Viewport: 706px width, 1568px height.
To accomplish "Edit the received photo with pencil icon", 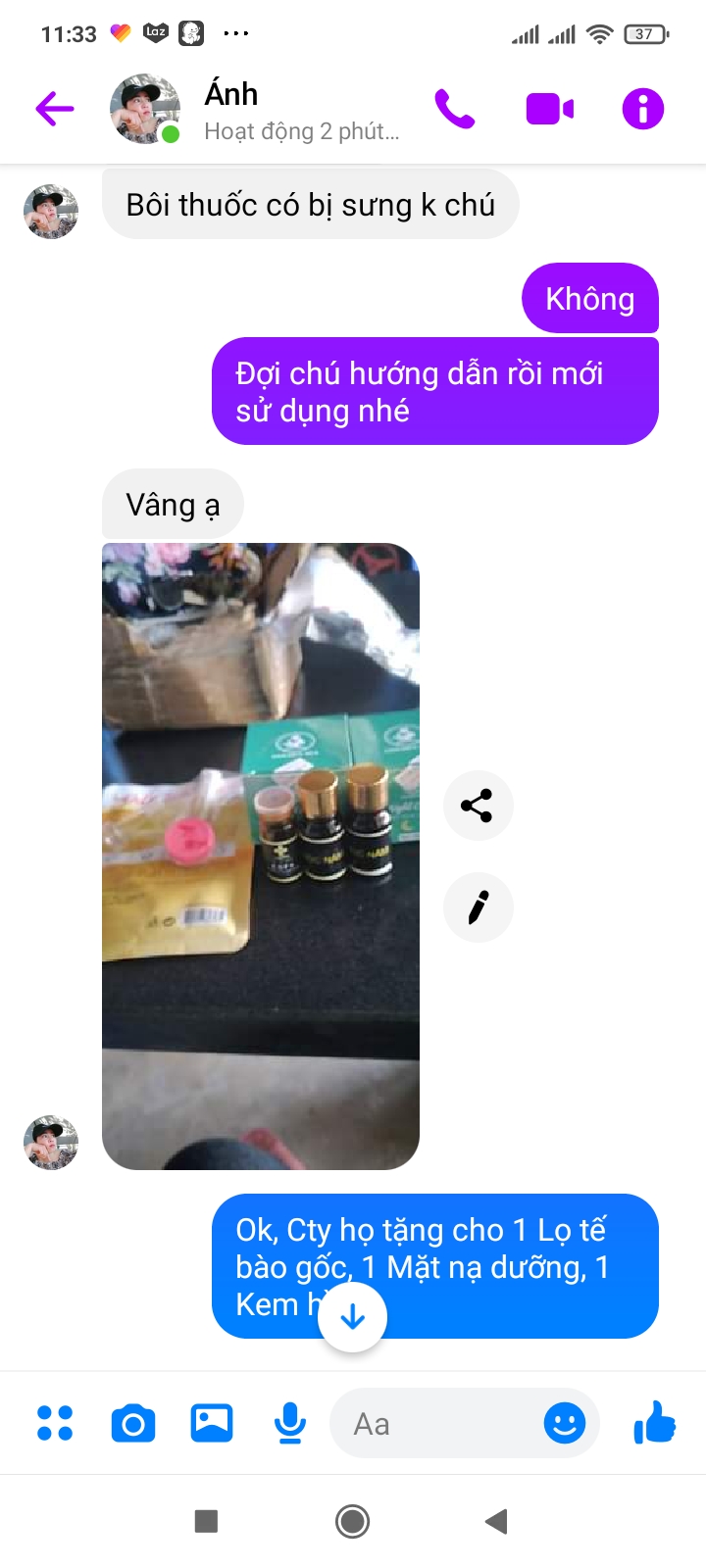I will click(x=478, y=907).
